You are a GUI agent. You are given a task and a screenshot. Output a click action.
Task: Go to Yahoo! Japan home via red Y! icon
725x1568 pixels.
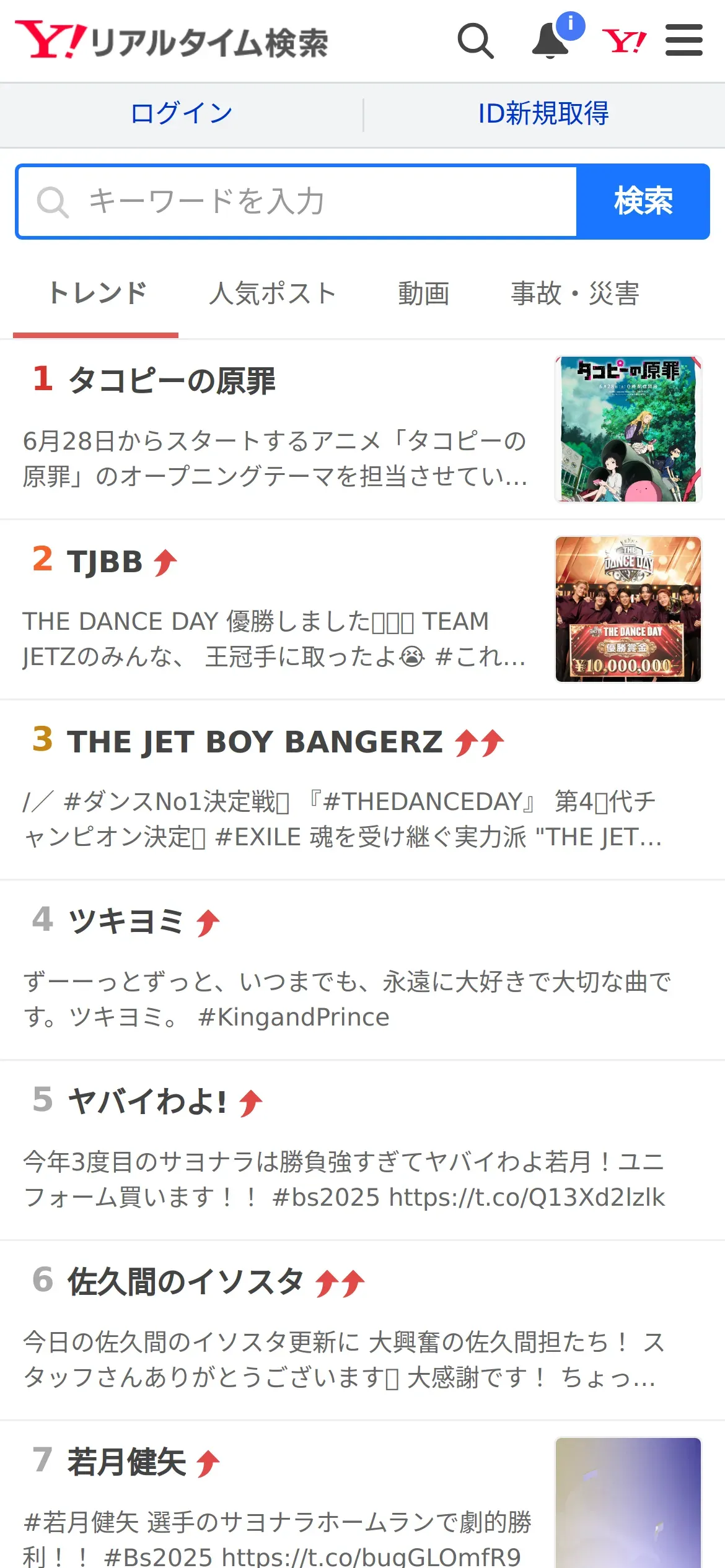[623, 41]
